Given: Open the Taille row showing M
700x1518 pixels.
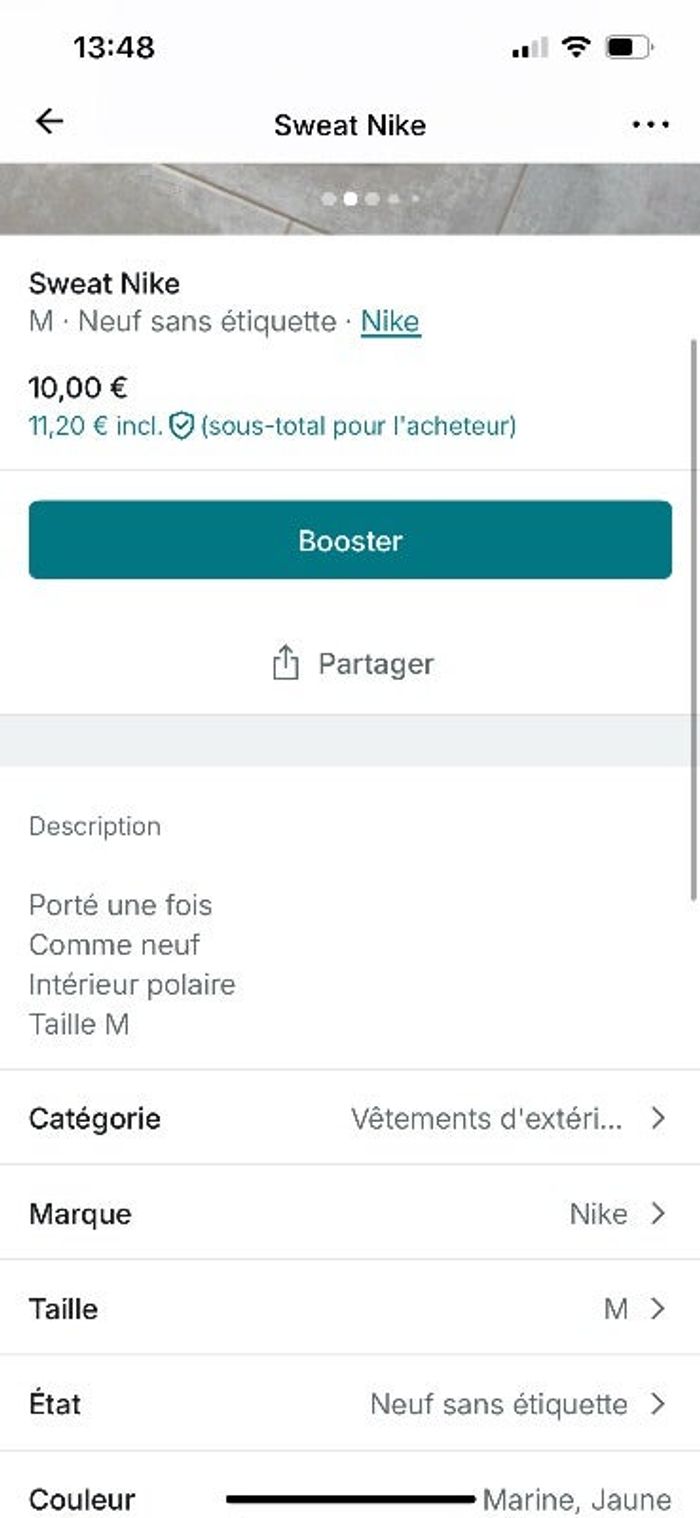Looking at the screenshot, I should (x=350, y=1308).
